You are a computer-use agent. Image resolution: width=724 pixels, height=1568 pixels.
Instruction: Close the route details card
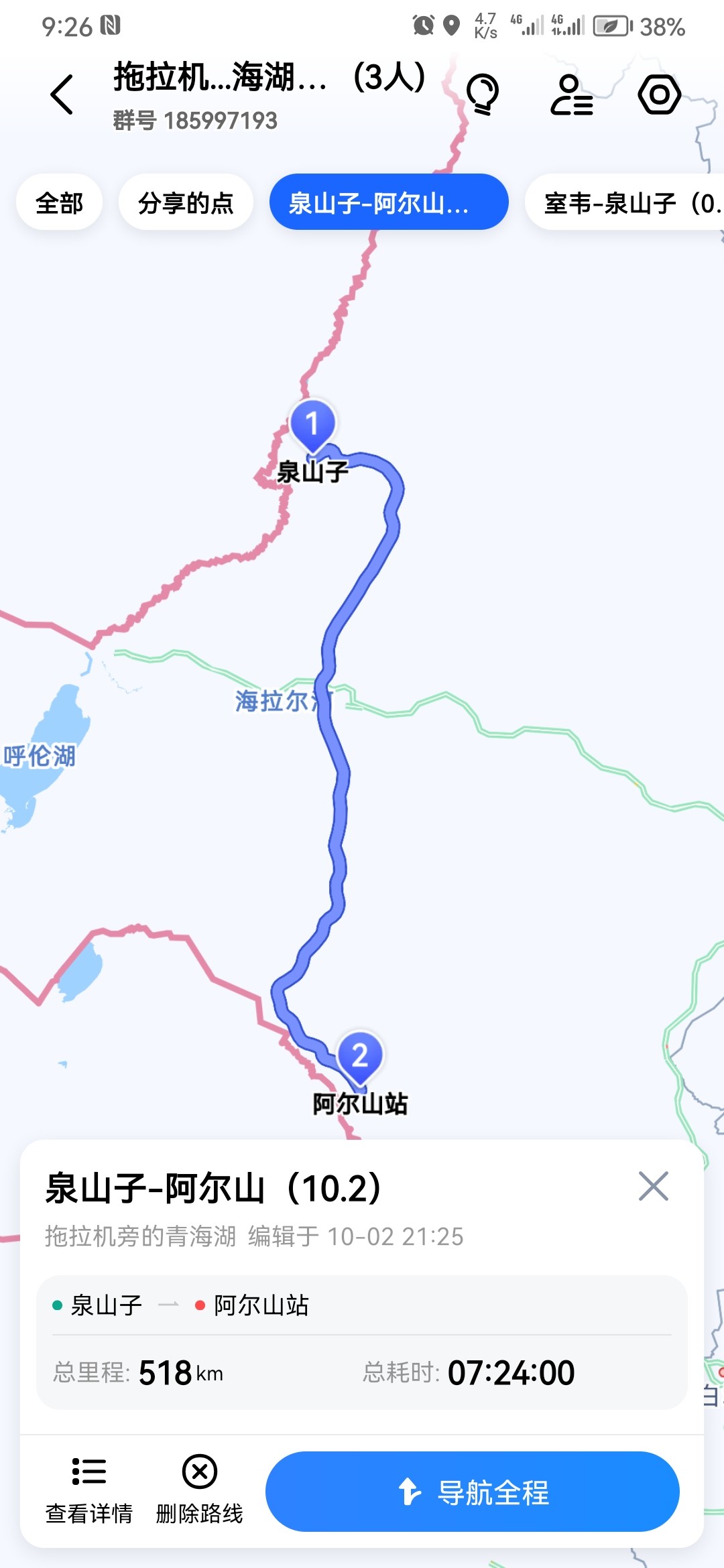[x=653, y=1187]
